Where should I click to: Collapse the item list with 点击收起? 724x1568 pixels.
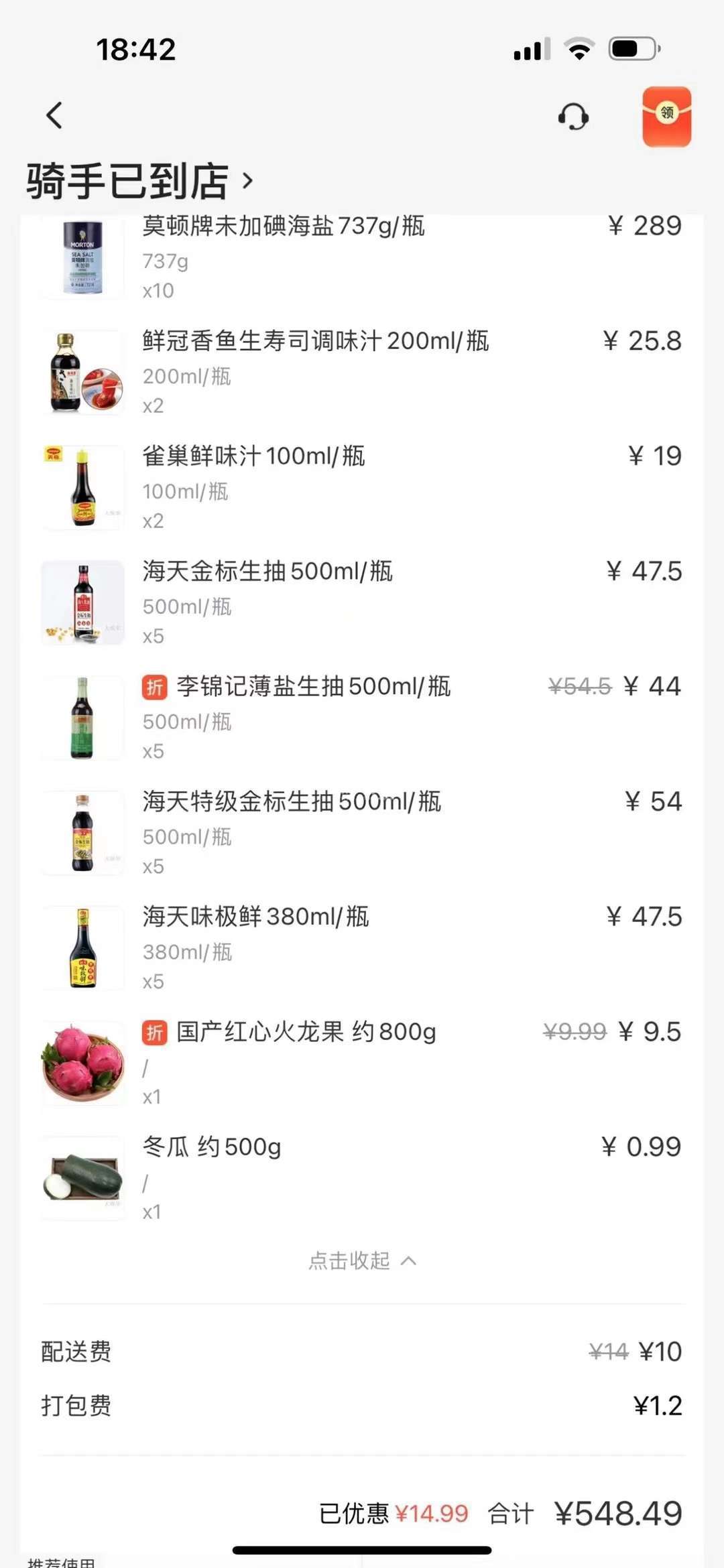tap(362, 1260)
